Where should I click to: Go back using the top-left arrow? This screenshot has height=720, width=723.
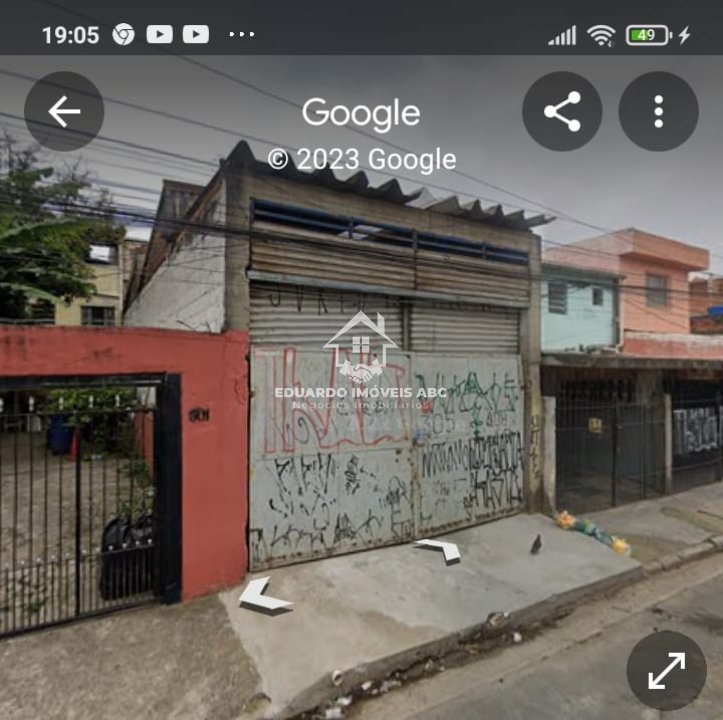[x=64, y=111]
